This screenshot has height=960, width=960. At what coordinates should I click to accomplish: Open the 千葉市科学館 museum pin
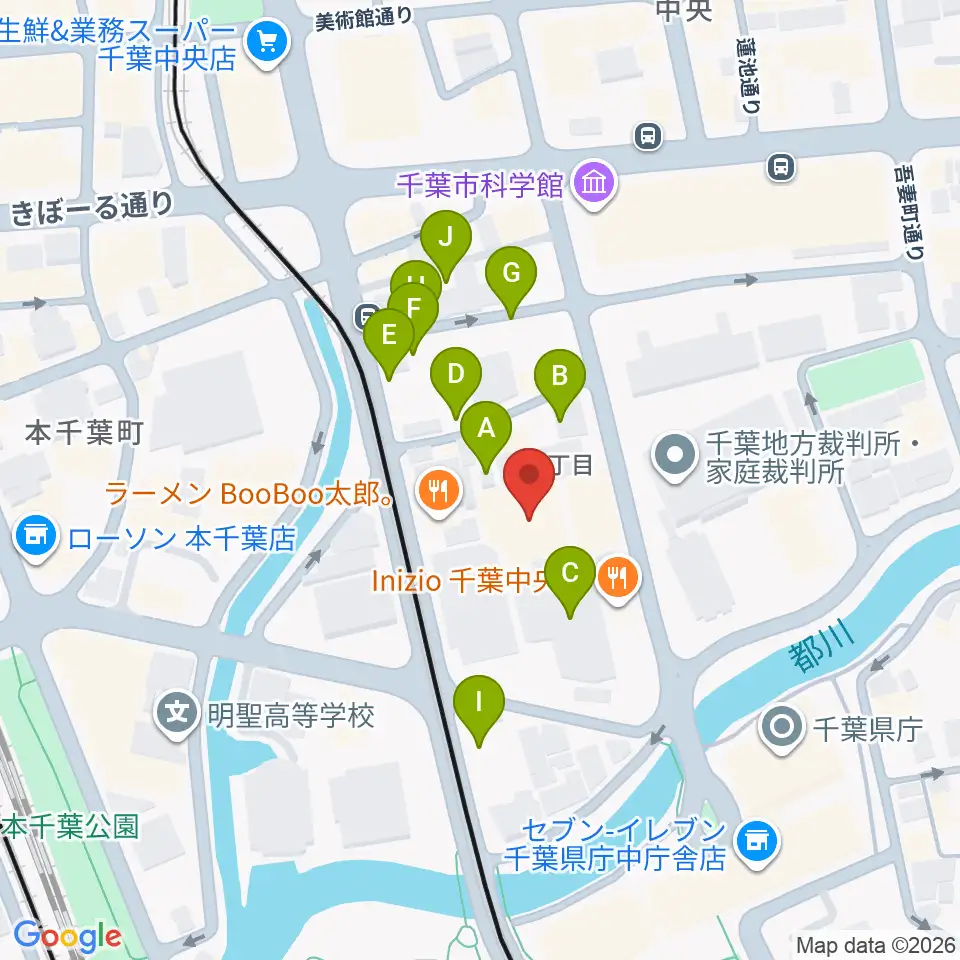point(594,182)
